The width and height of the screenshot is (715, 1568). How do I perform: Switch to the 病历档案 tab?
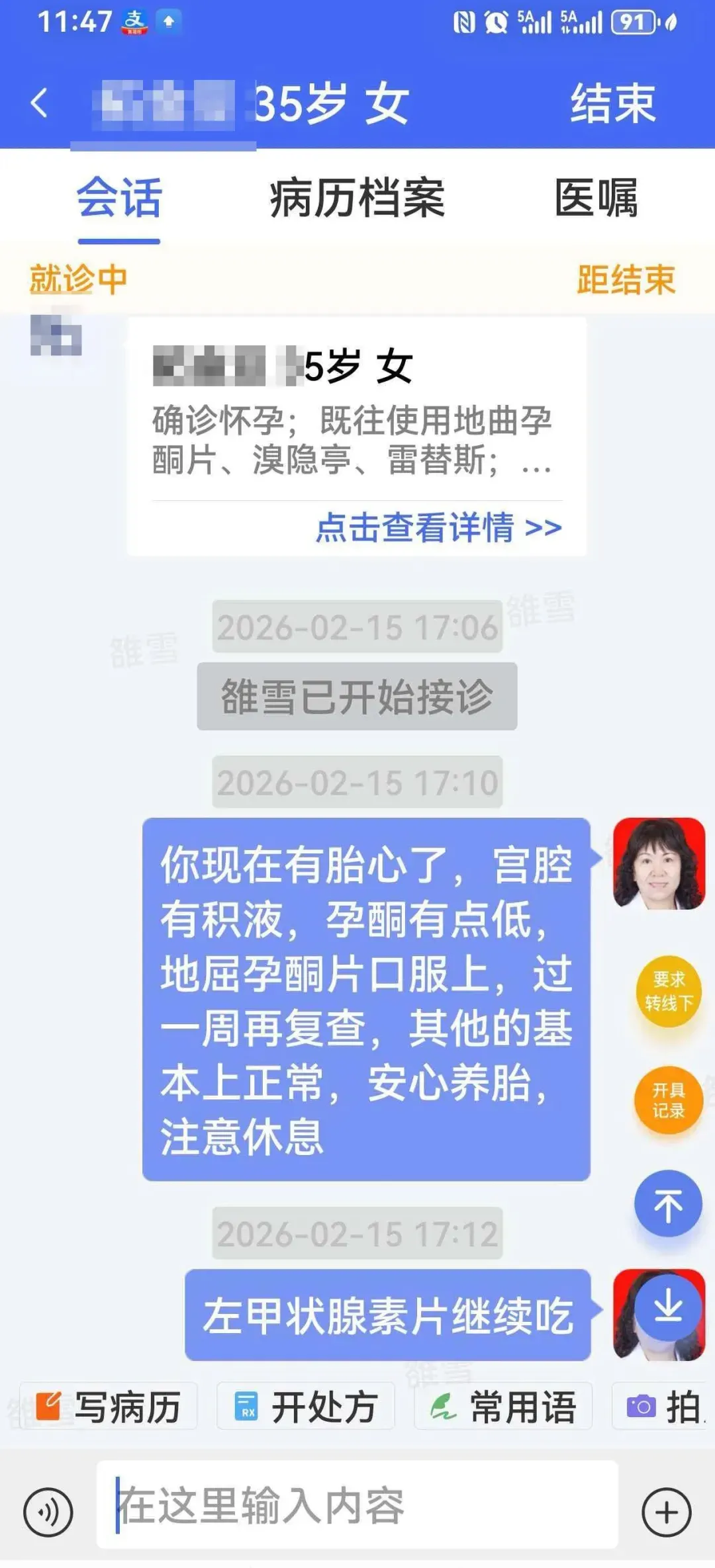click(x=357, y=198)
